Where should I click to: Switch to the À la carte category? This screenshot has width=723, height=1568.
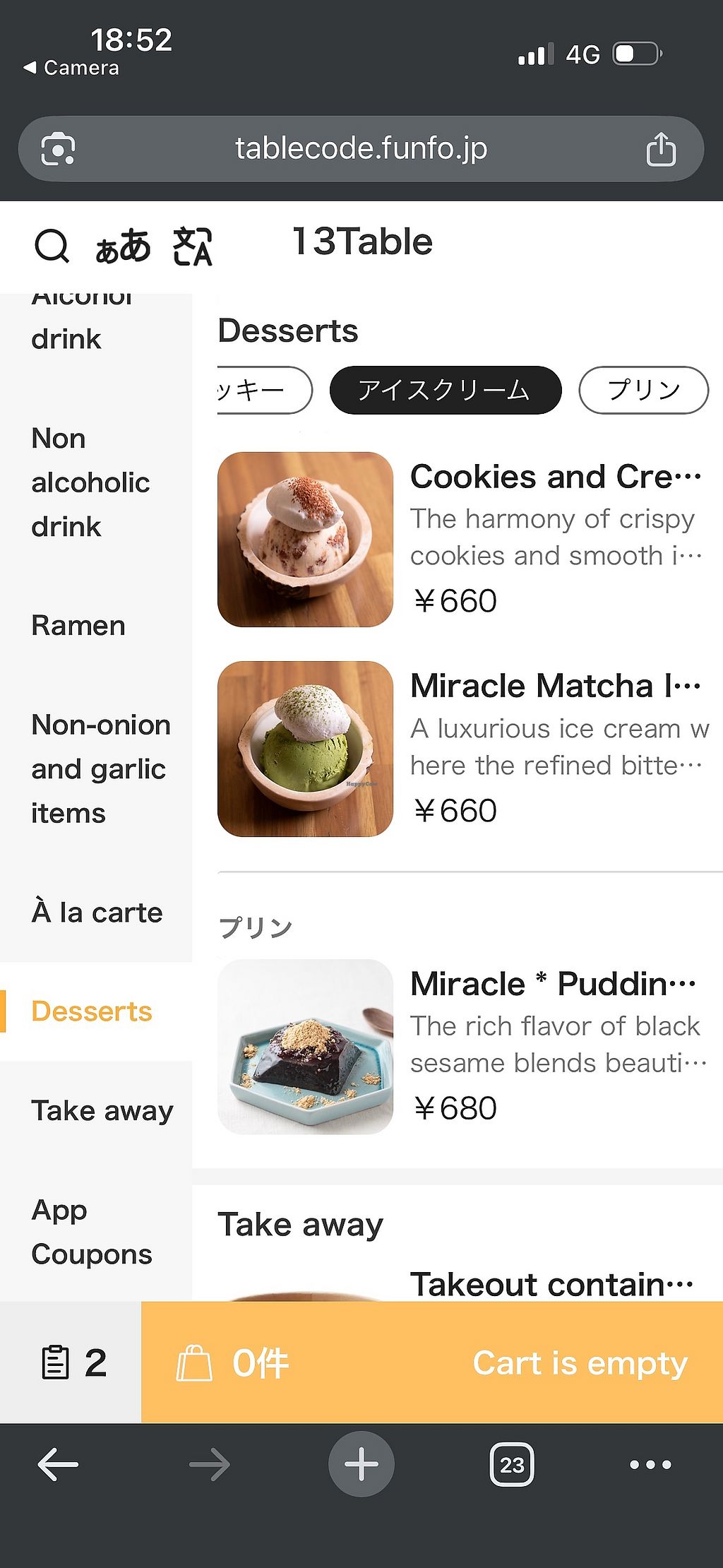click(97, 913)
